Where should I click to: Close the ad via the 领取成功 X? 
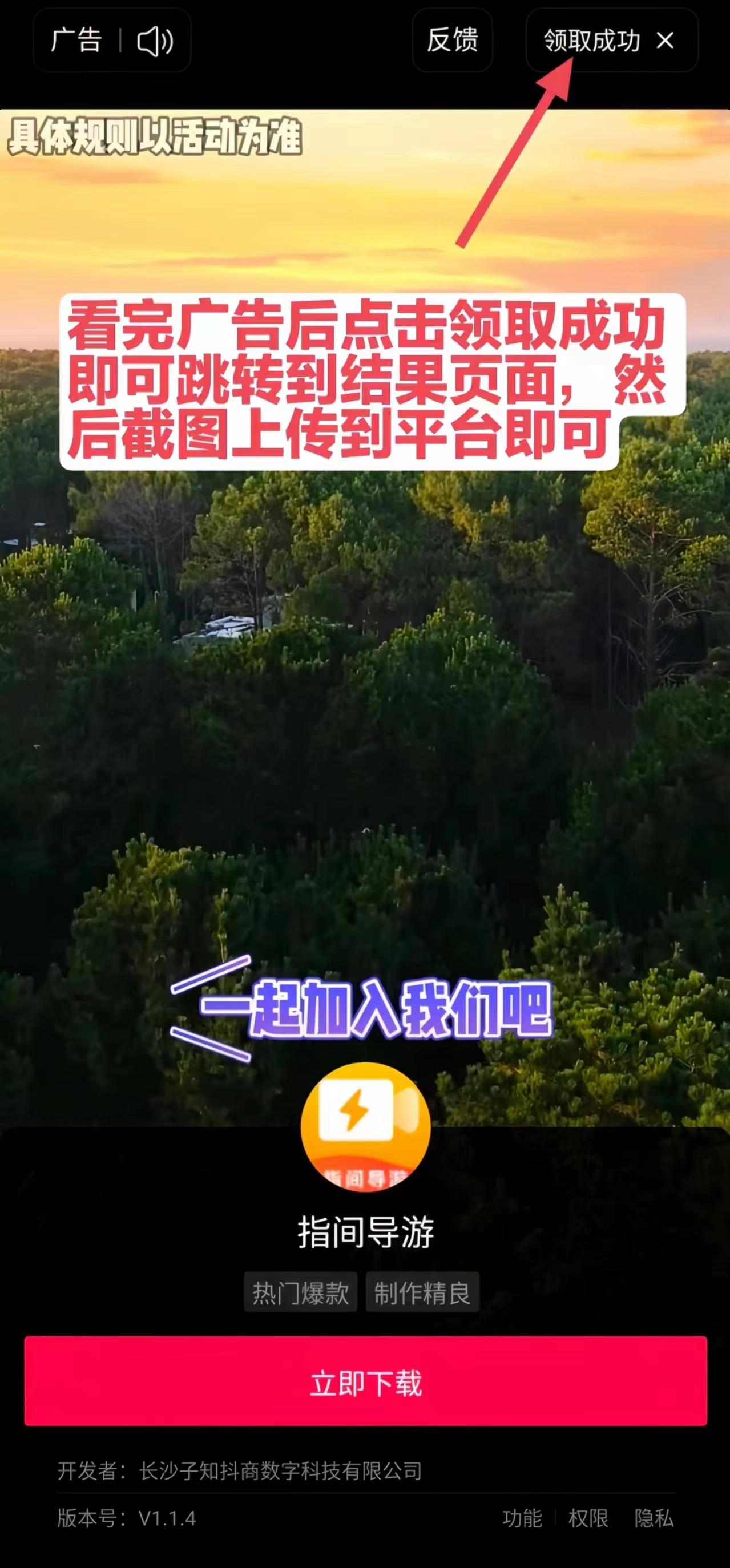(665, 41)
